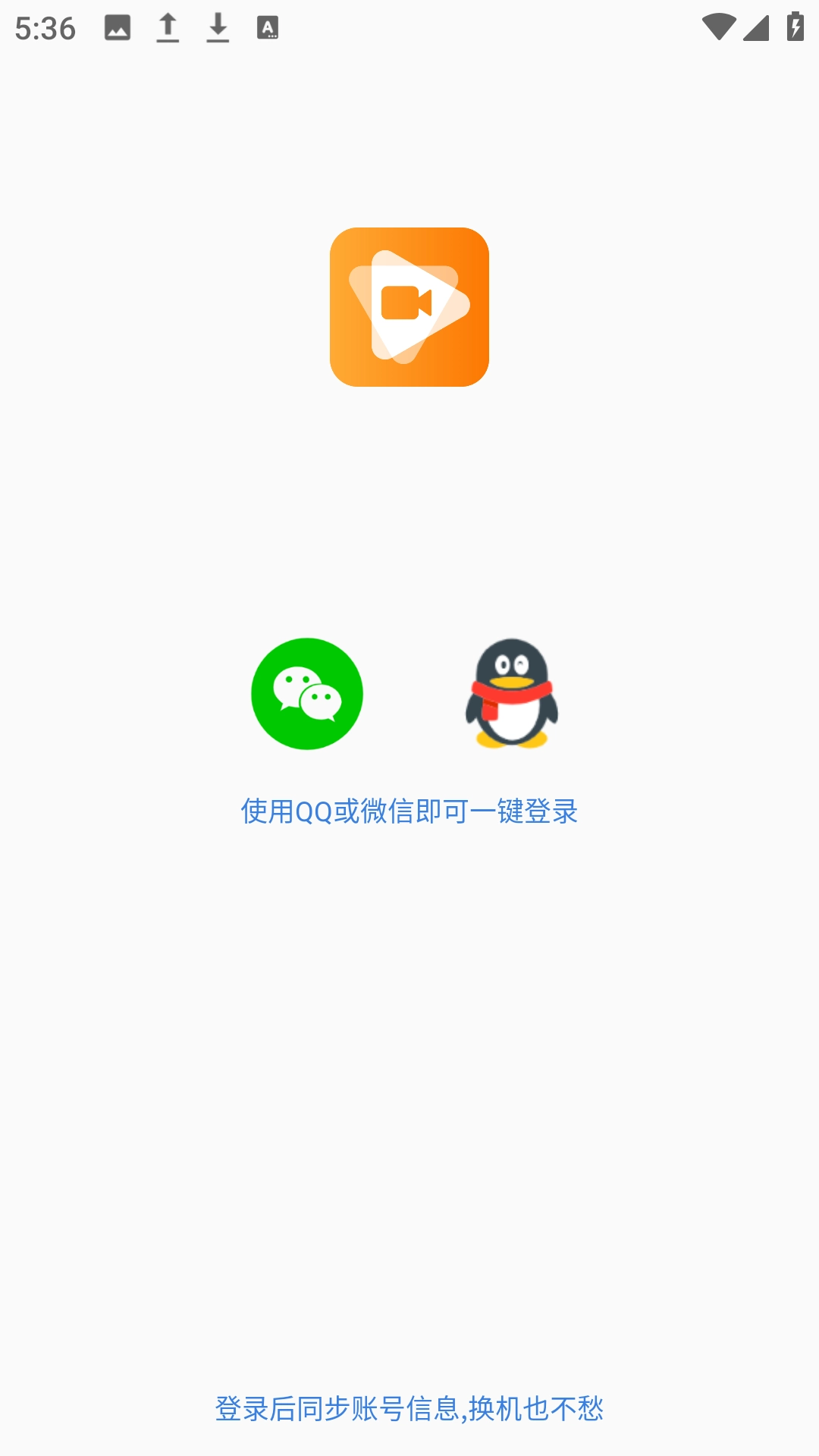Open the 'A' app notification icon
Screen dimensions: 819x1456
pos(266,27)
